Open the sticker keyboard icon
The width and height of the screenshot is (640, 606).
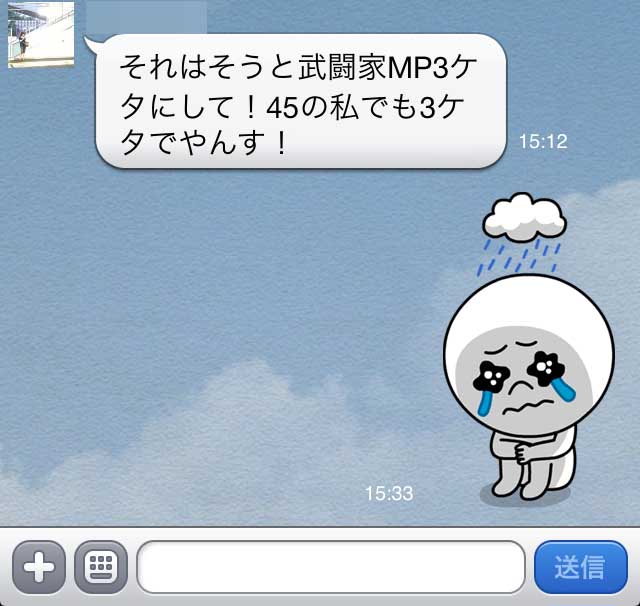pos(101,568)
